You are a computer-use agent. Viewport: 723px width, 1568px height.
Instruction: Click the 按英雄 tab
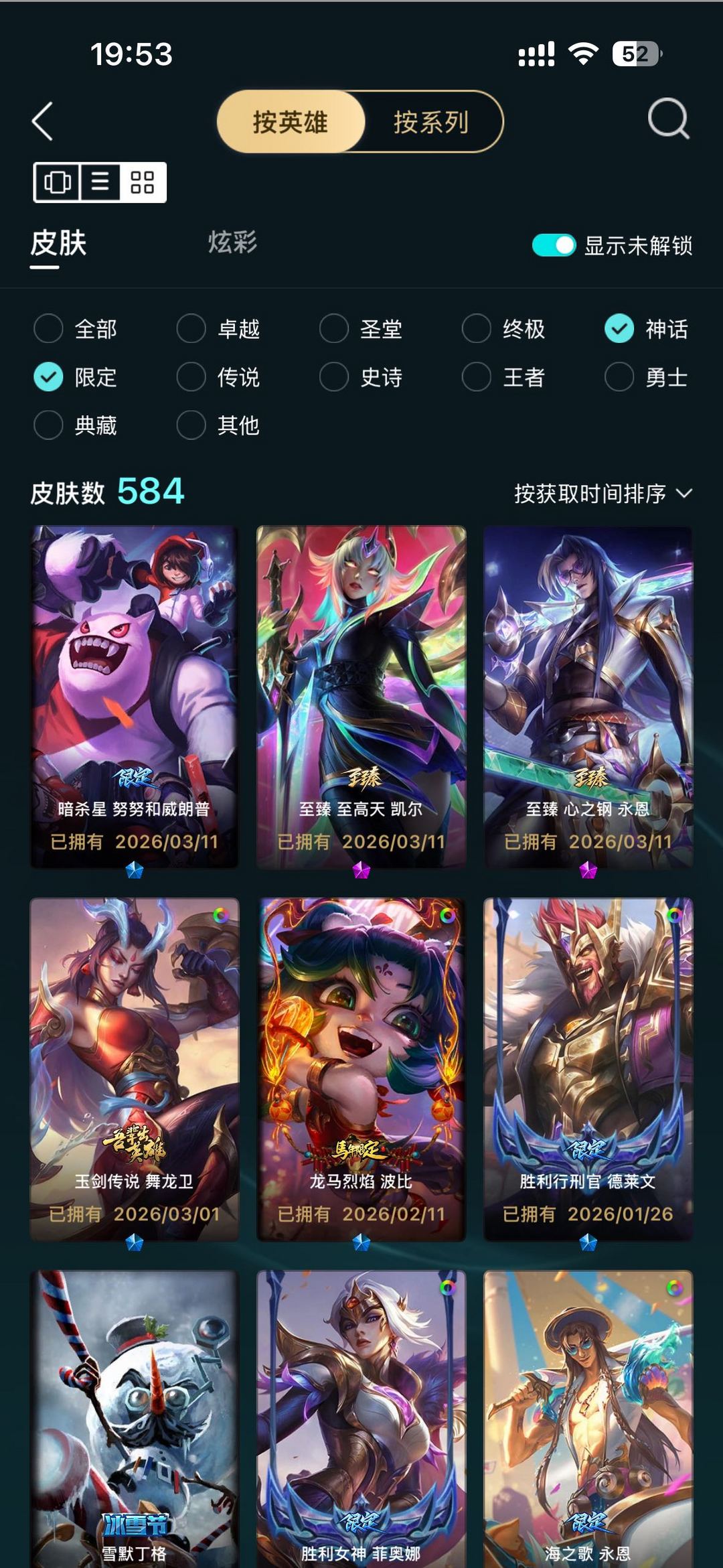(290, 123)
